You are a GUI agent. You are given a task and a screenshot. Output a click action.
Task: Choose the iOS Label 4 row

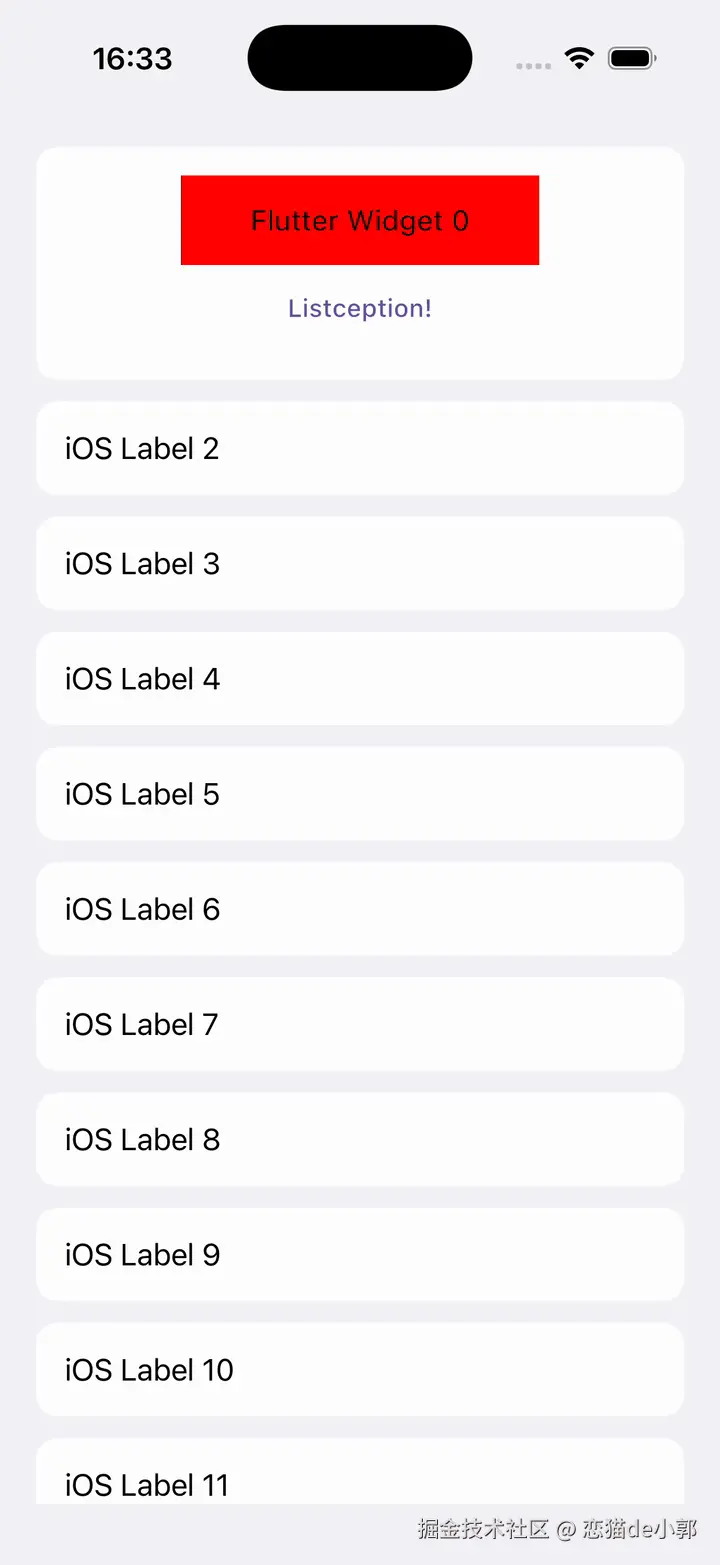[x=360, y=678]
